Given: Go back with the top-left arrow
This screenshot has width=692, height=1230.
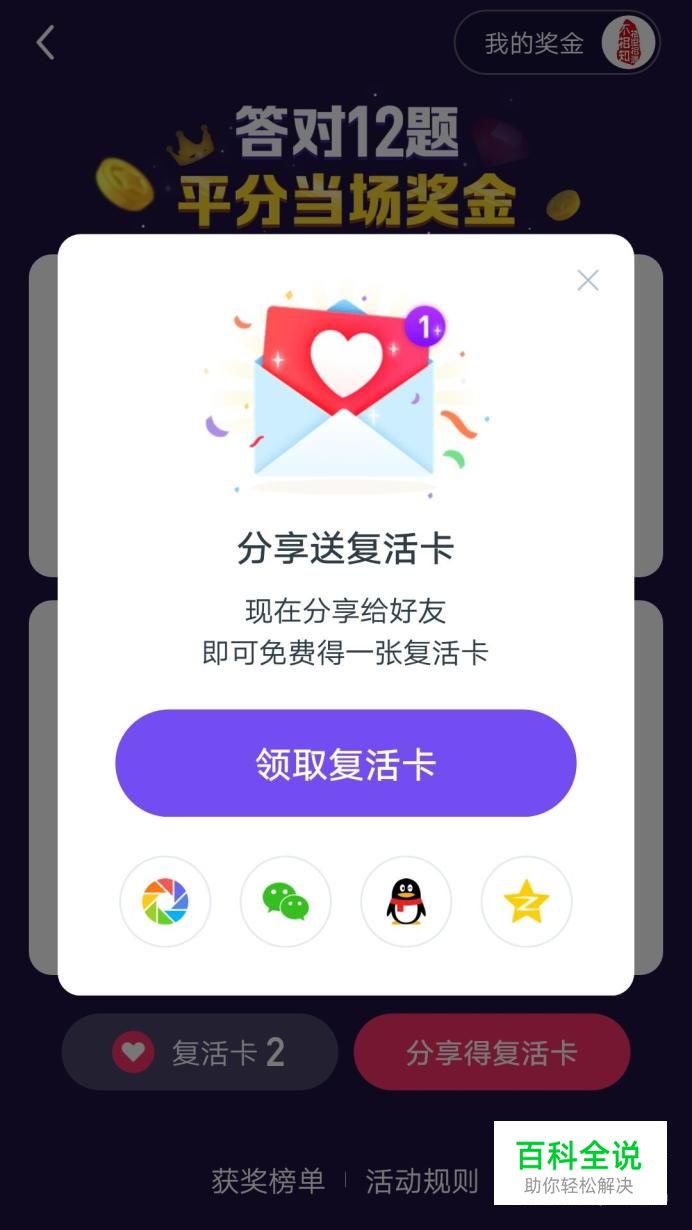Looking at the screenshot, I should coord(45,43).
